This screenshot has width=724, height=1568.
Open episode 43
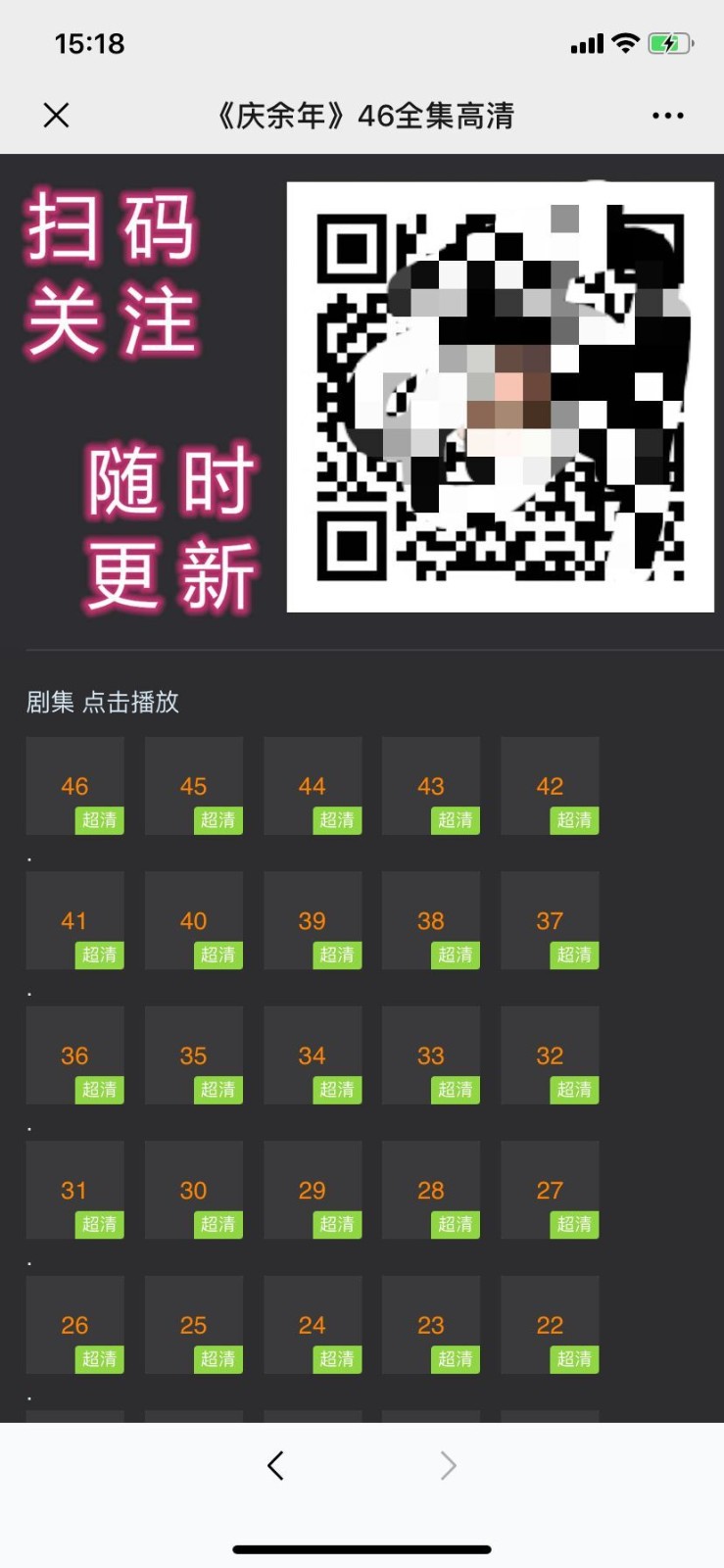(431, 786)
